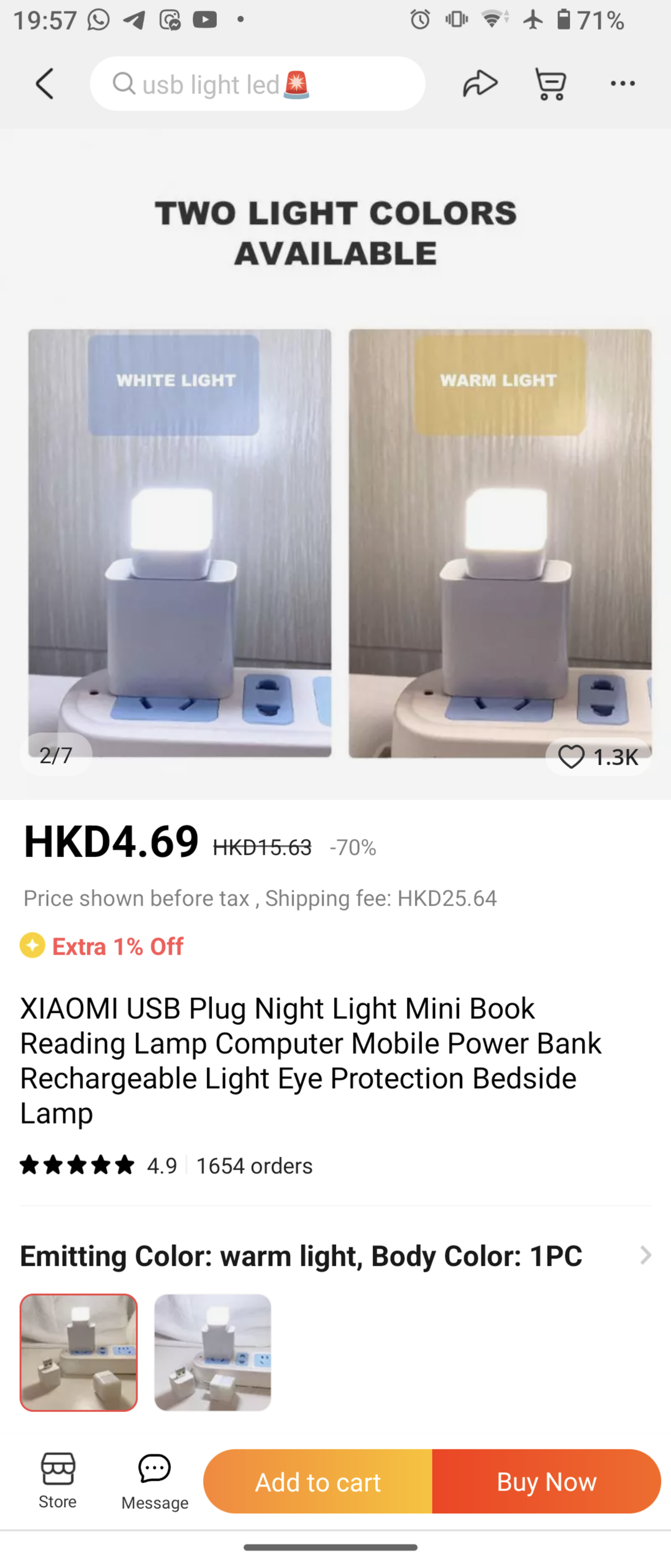Share this product
This screenshot has height=1568, width=671.
click(480, 84)
